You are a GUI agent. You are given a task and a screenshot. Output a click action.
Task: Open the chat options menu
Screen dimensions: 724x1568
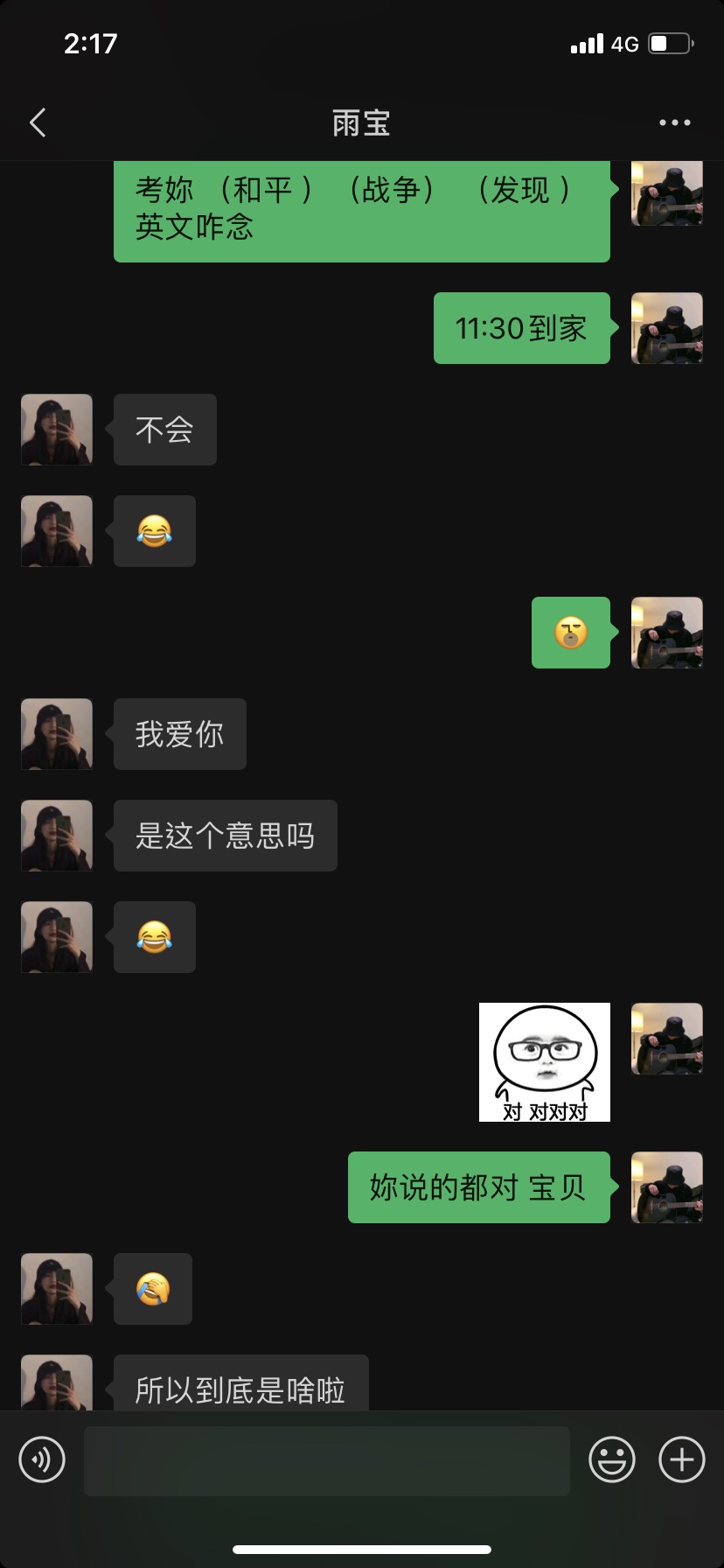point(674,122)
